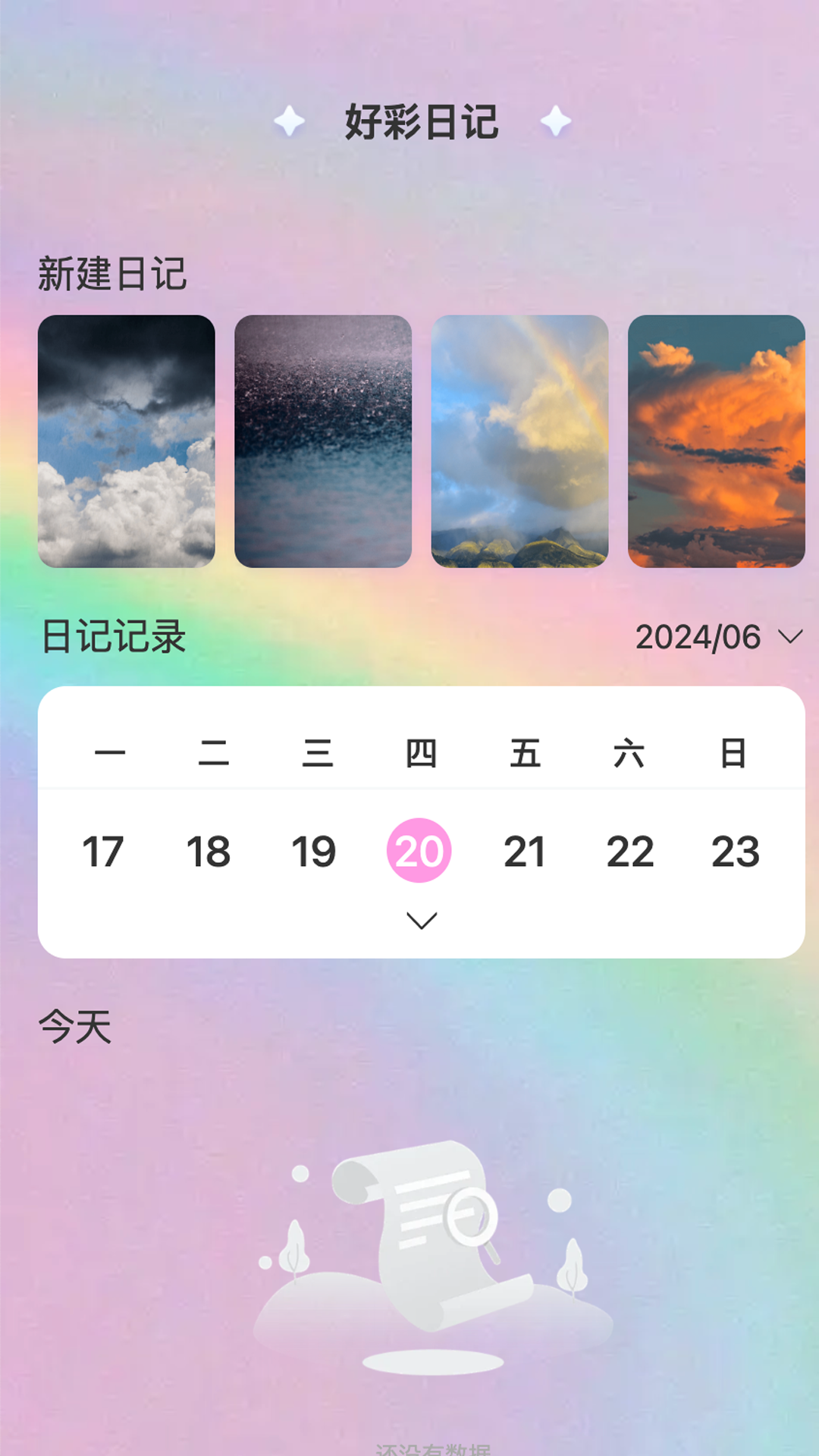Create diary with rainbow sky cover
The width and height of the screenshot is (819, 1456).
click(519, 441)
